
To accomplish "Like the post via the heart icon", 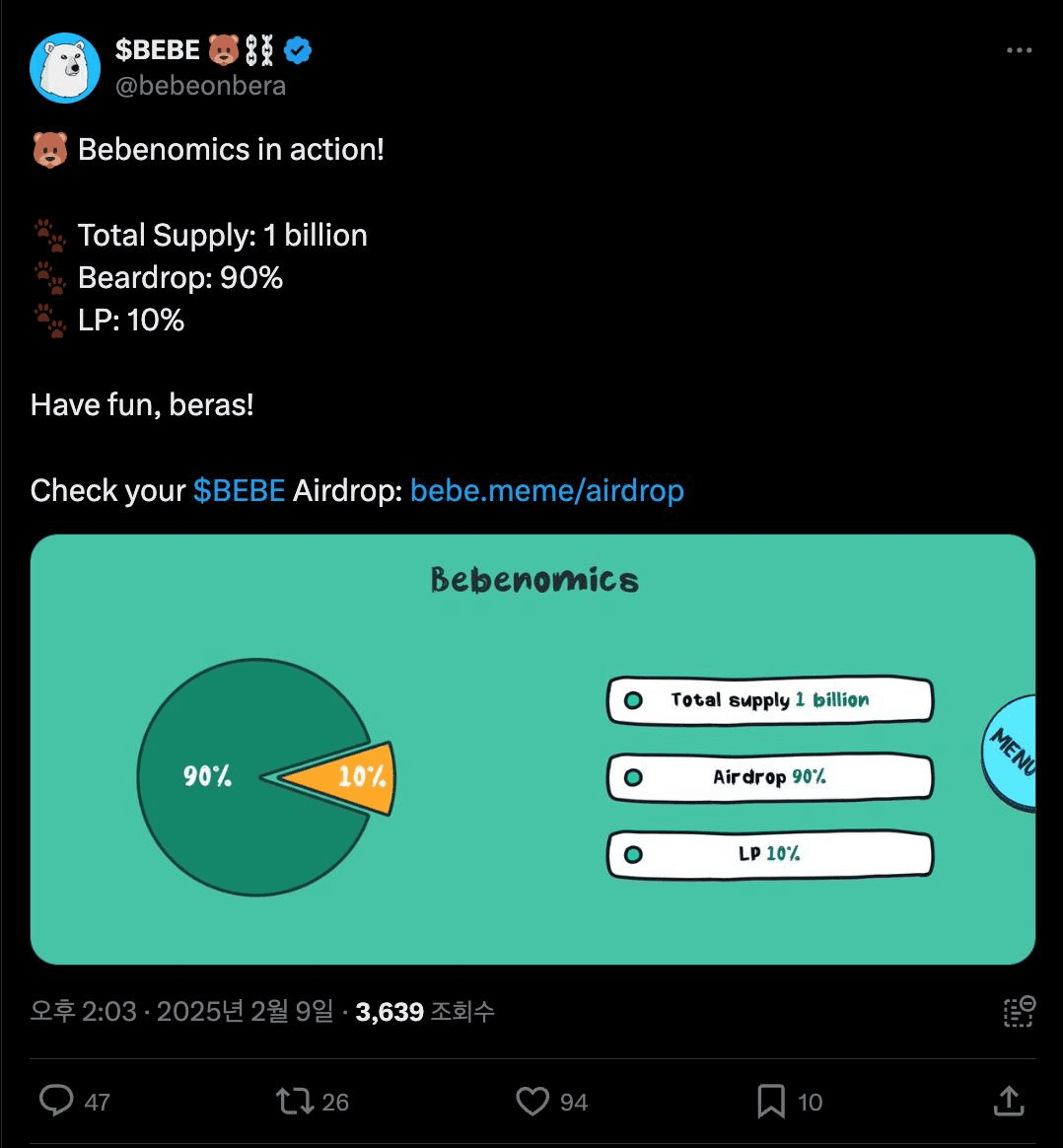I will pos(532,1102).
